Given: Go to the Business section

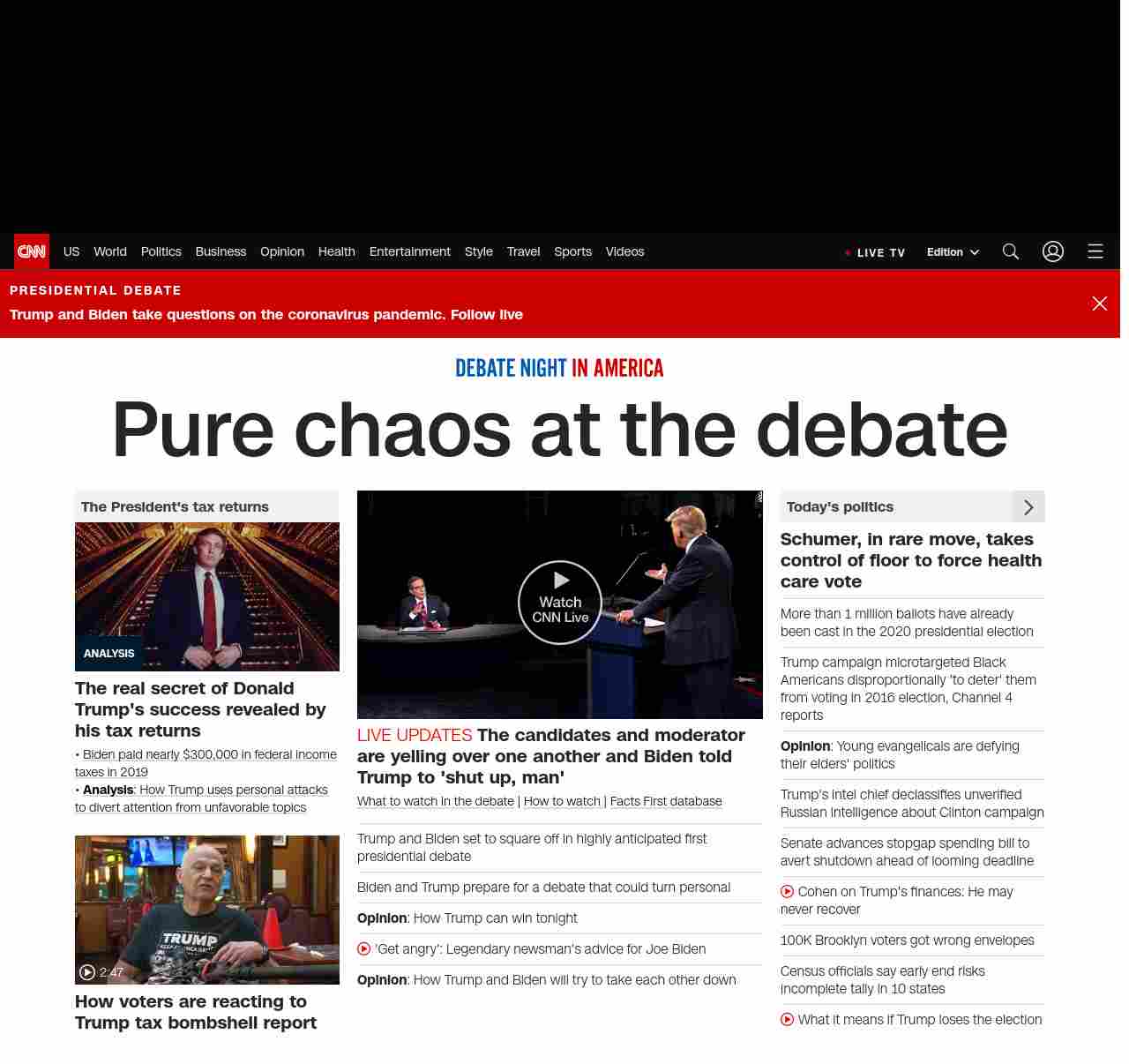Looking at the screenshot, I should pos(221,251).
